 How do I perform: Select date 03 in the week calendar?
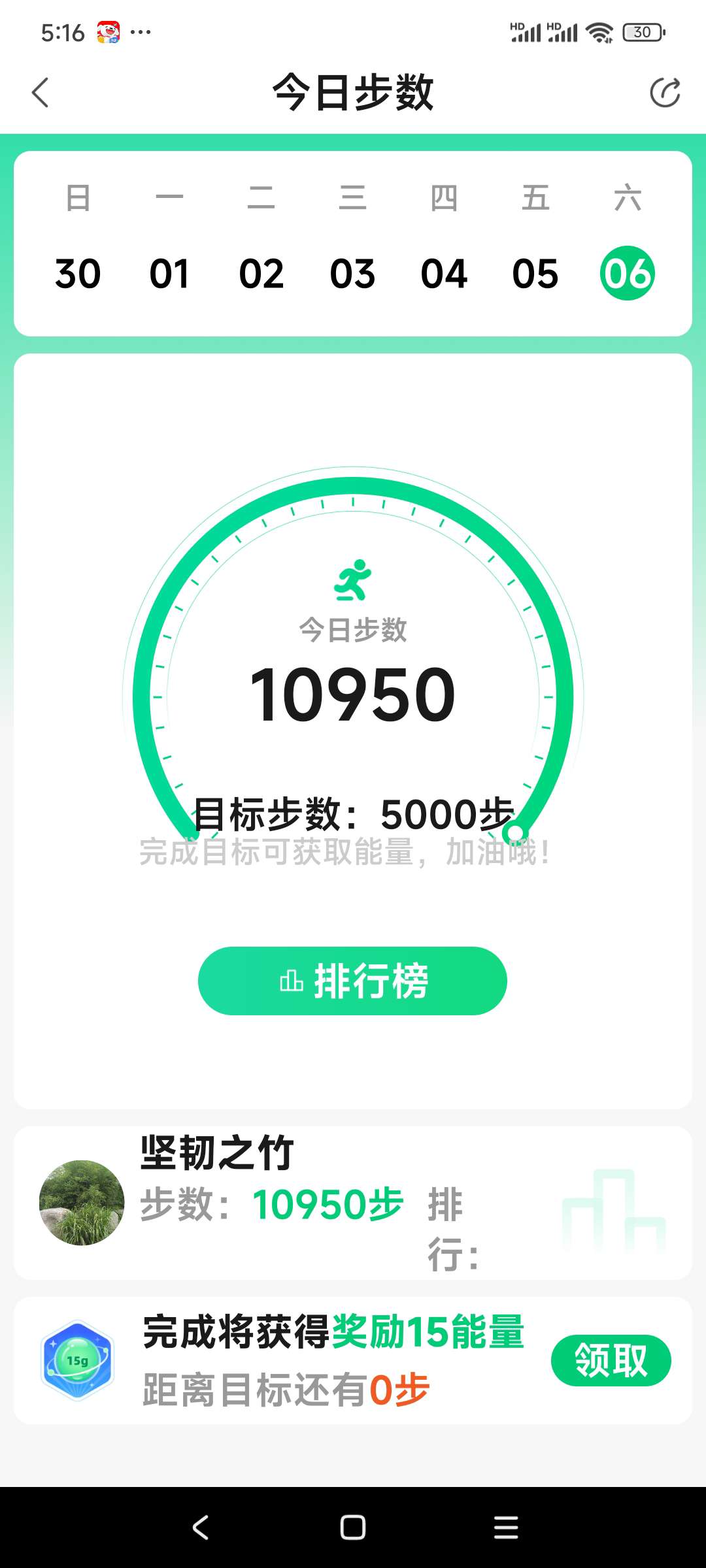(351, 272)
